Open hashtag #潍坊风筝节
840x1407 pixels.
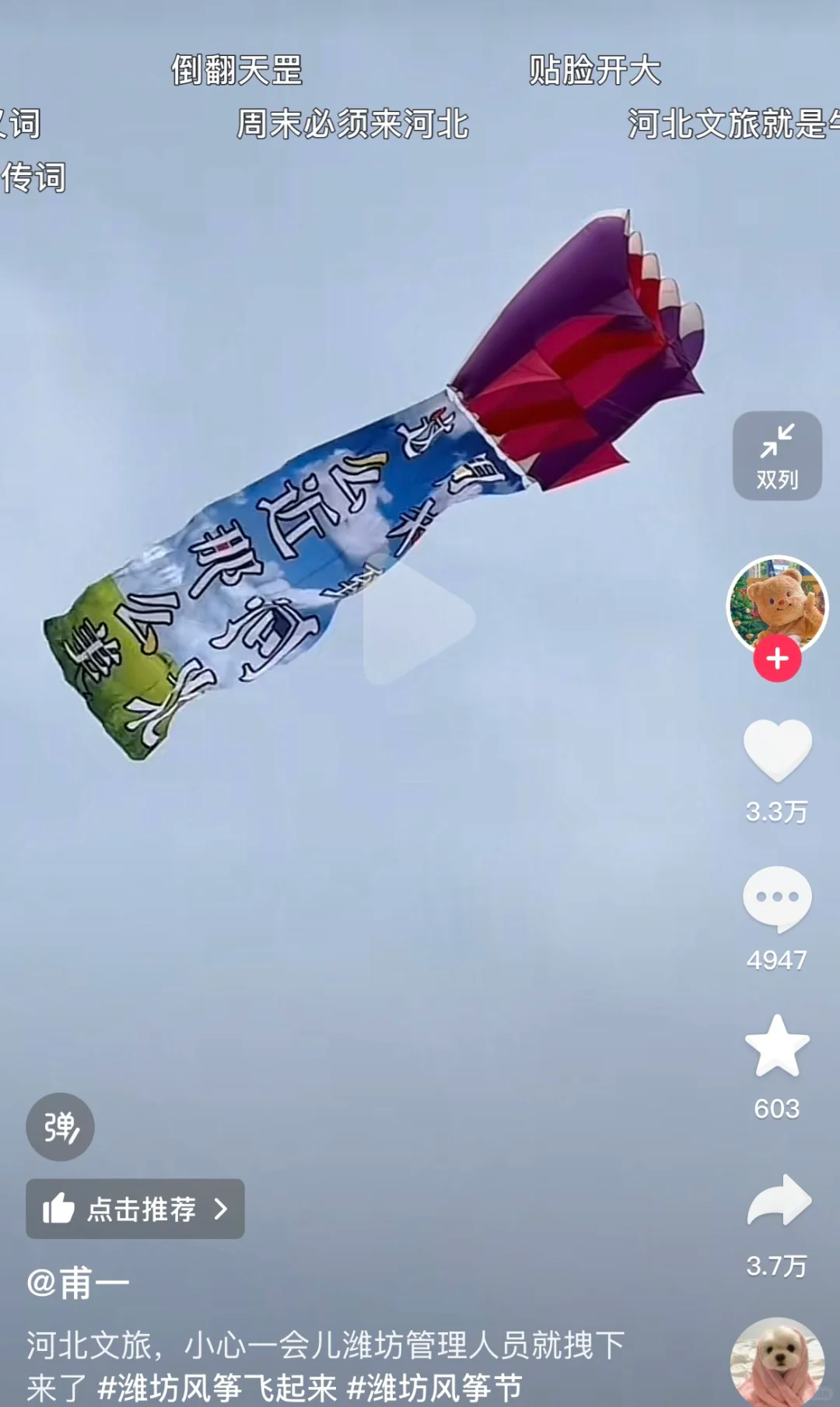point(435,1388)
